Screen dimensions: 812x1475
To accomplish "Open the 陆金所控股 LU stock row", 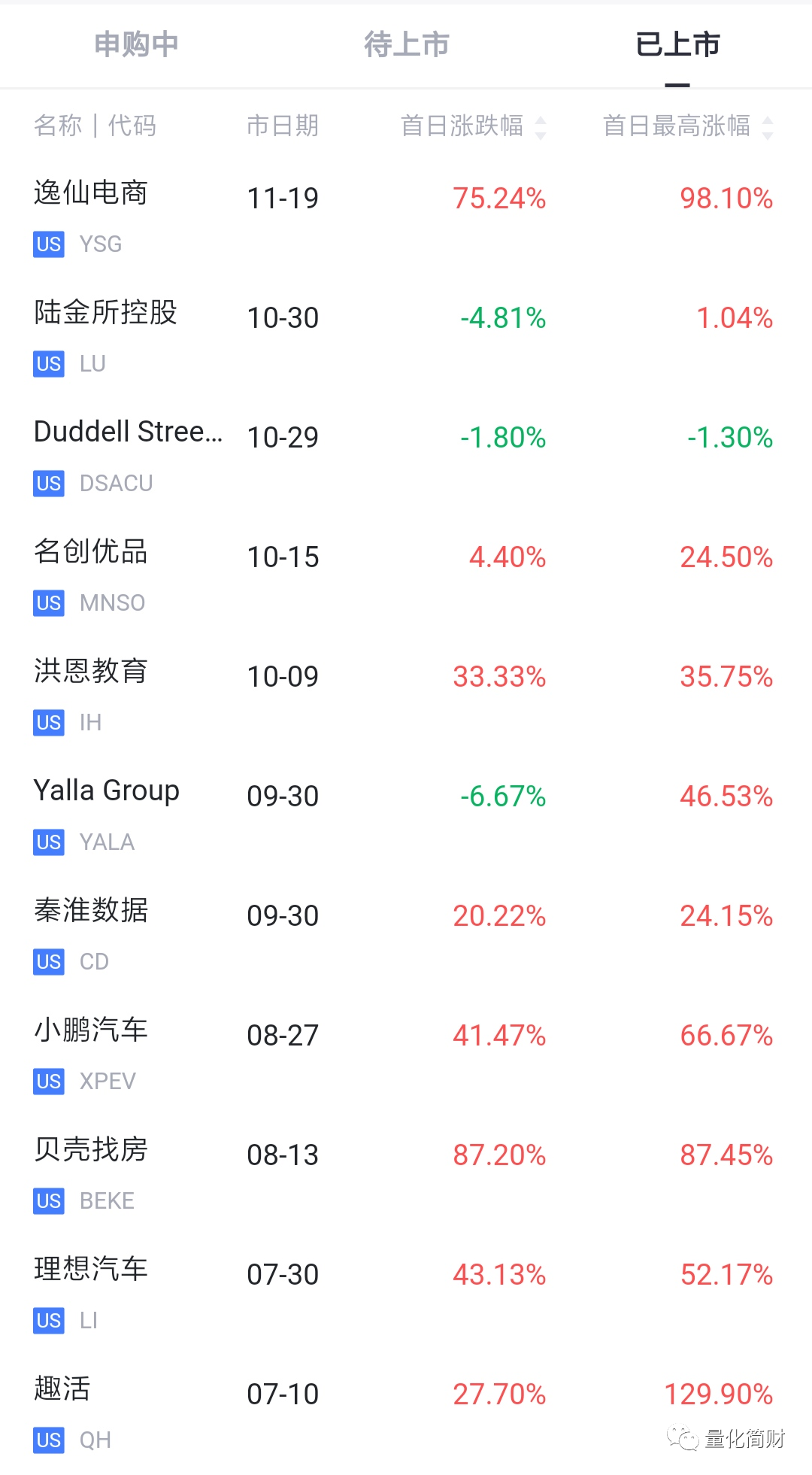I will pyautogui.click(x=406, y=336).
